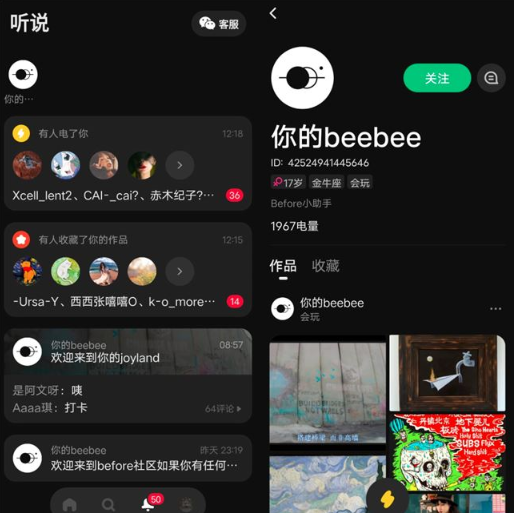Select the 作品 tab
This screenshot has height=513, width=514.
point(283,266)
